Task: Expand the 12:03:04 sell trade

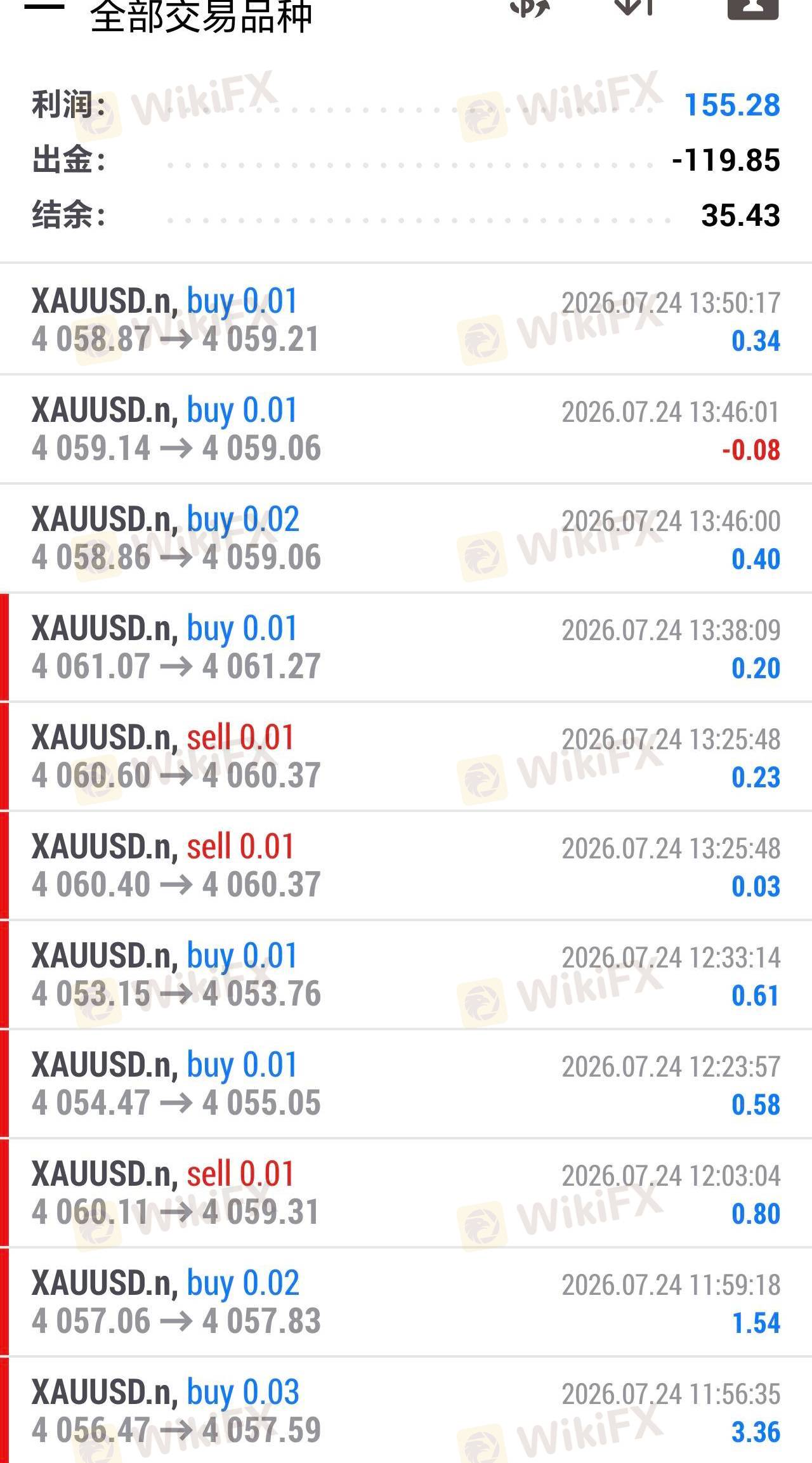Action: [x=406, y=1193]
